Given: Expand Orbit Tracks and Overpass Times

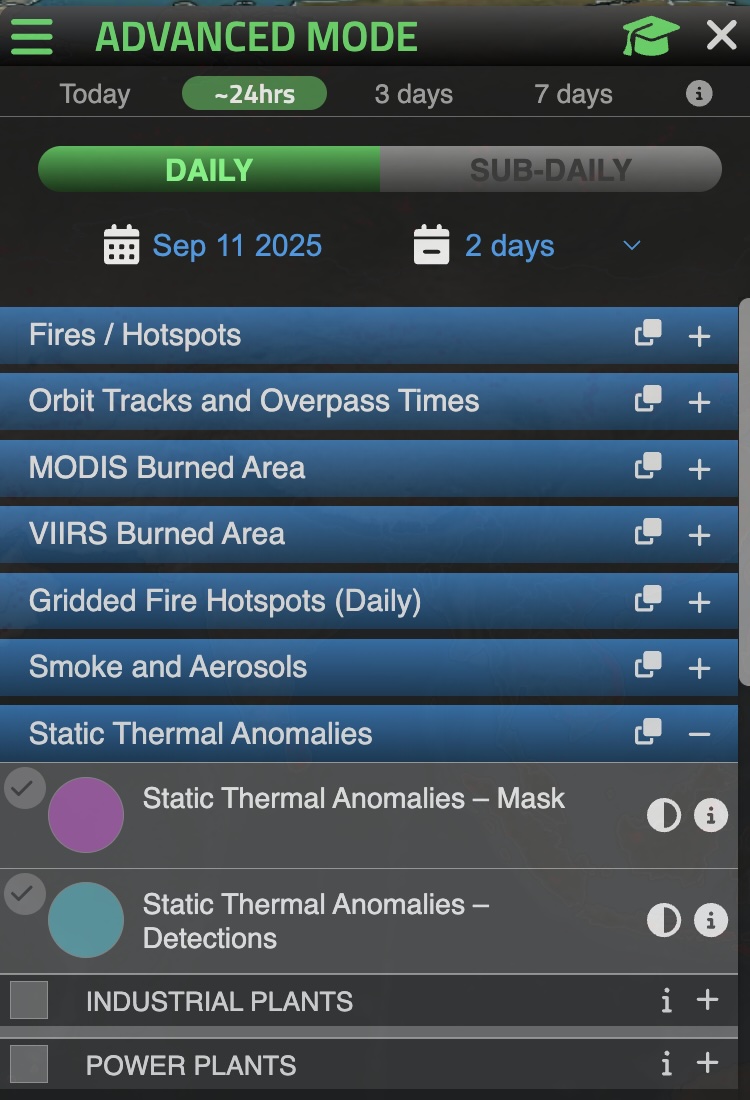Looking at the screenshot, I should tap(699, 402).
